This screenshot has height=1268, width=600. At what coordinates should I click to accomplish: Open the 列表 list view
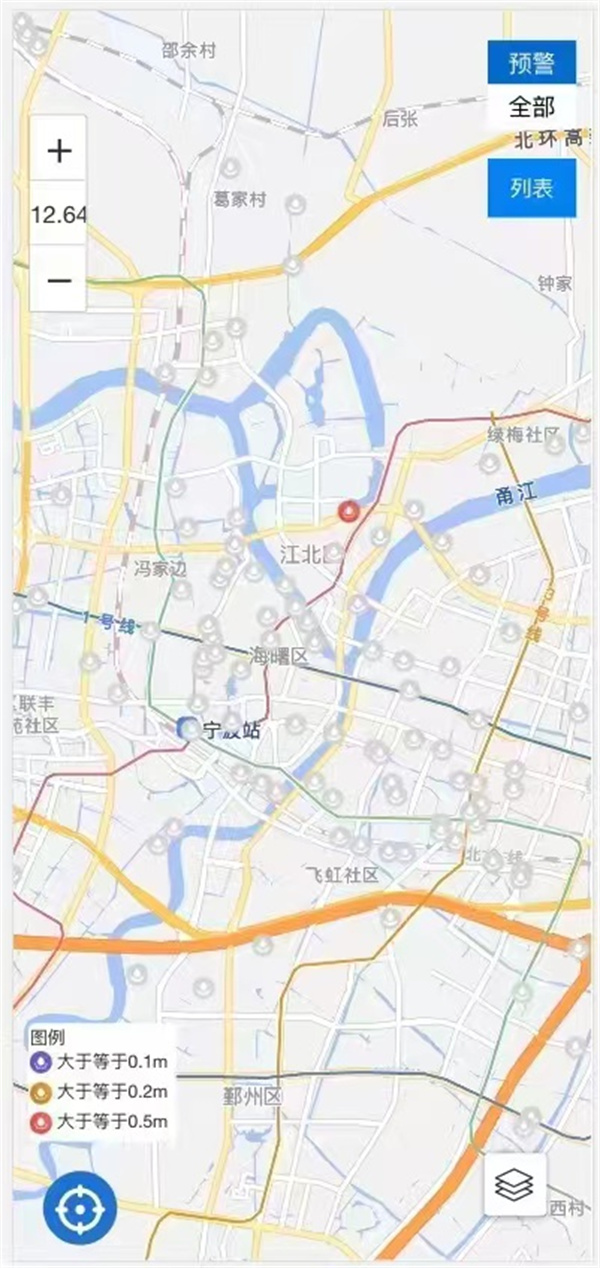[531, 188]
